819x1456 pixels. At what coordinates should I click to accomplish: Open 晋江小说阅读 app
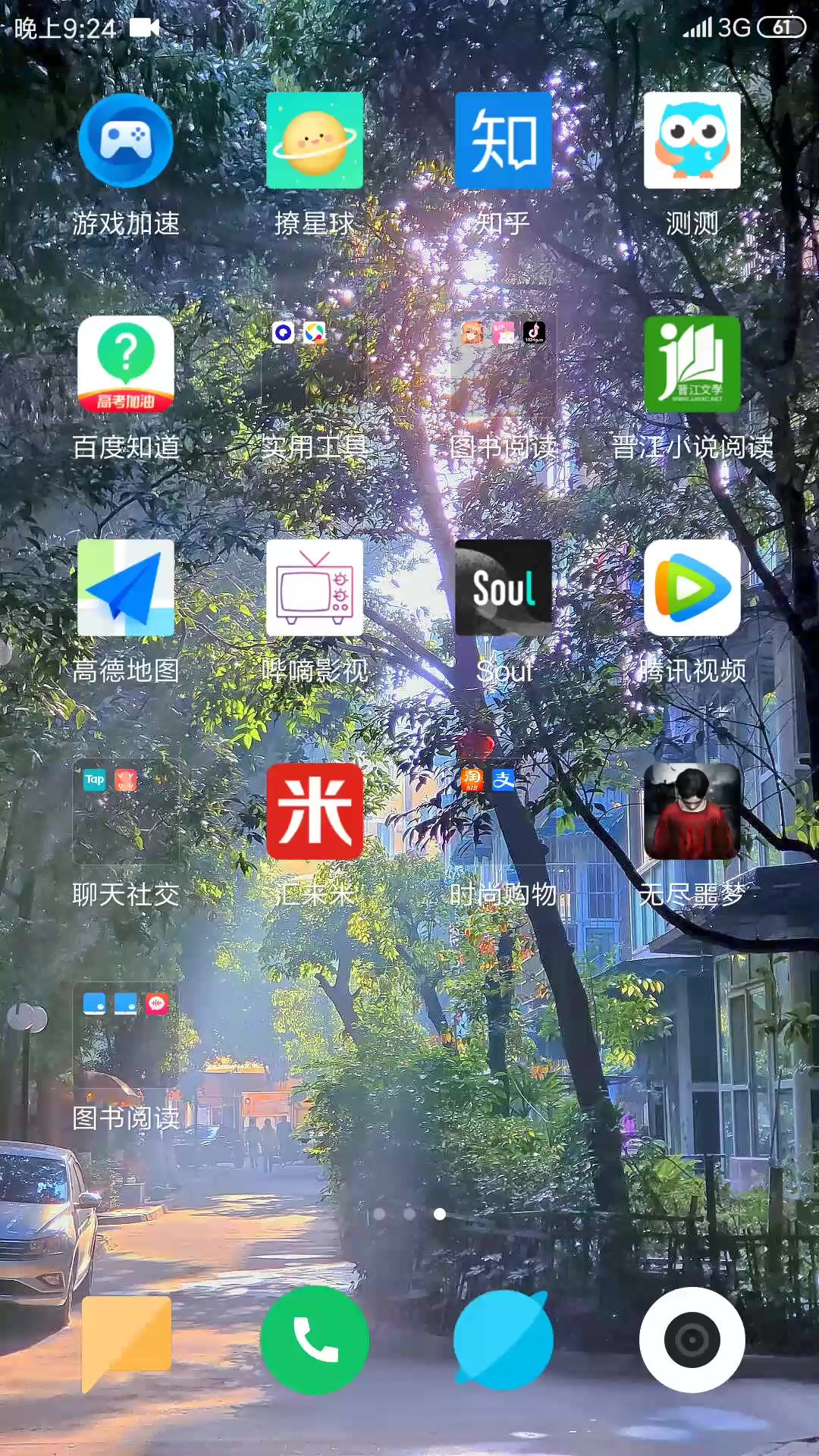(692, 365)
